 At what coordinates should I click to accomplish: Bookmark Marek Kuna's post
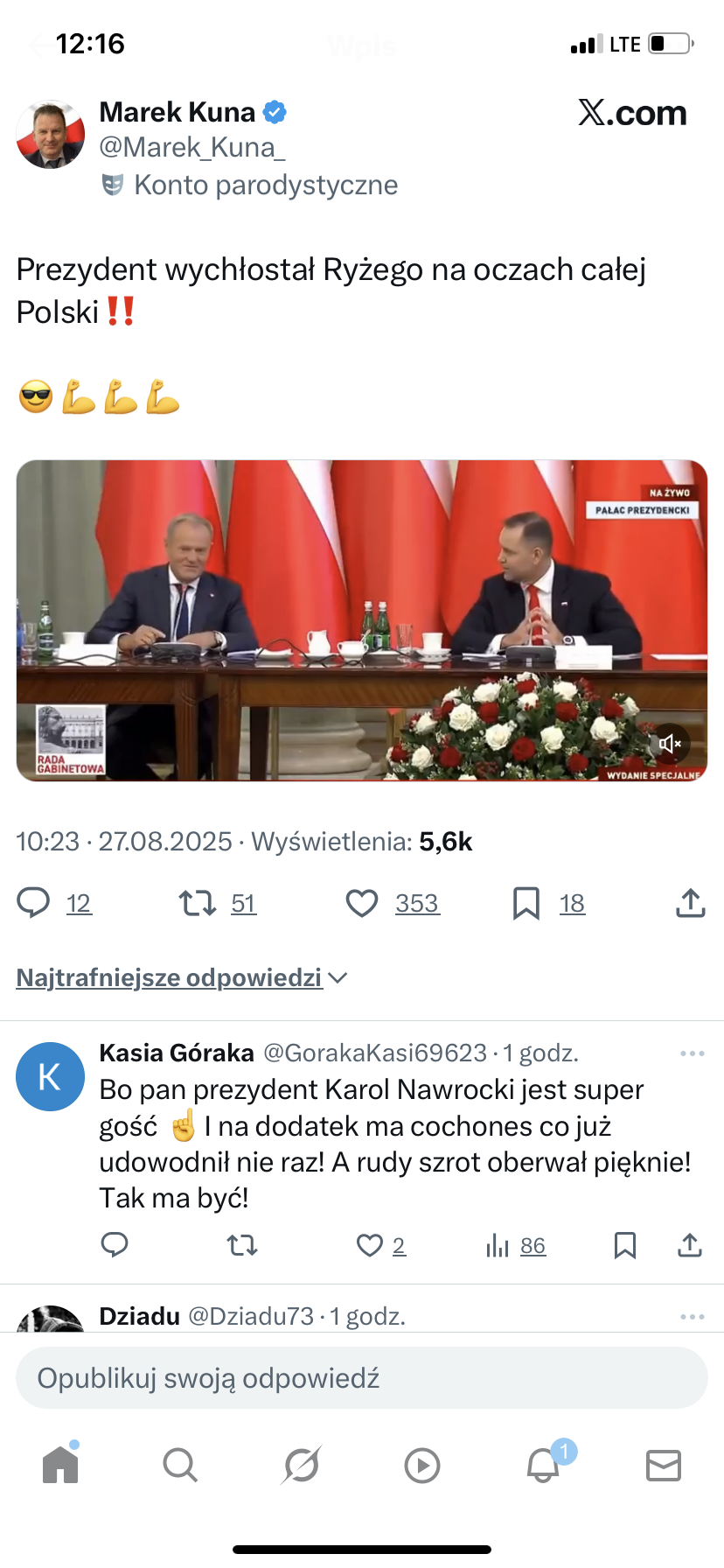526,903
